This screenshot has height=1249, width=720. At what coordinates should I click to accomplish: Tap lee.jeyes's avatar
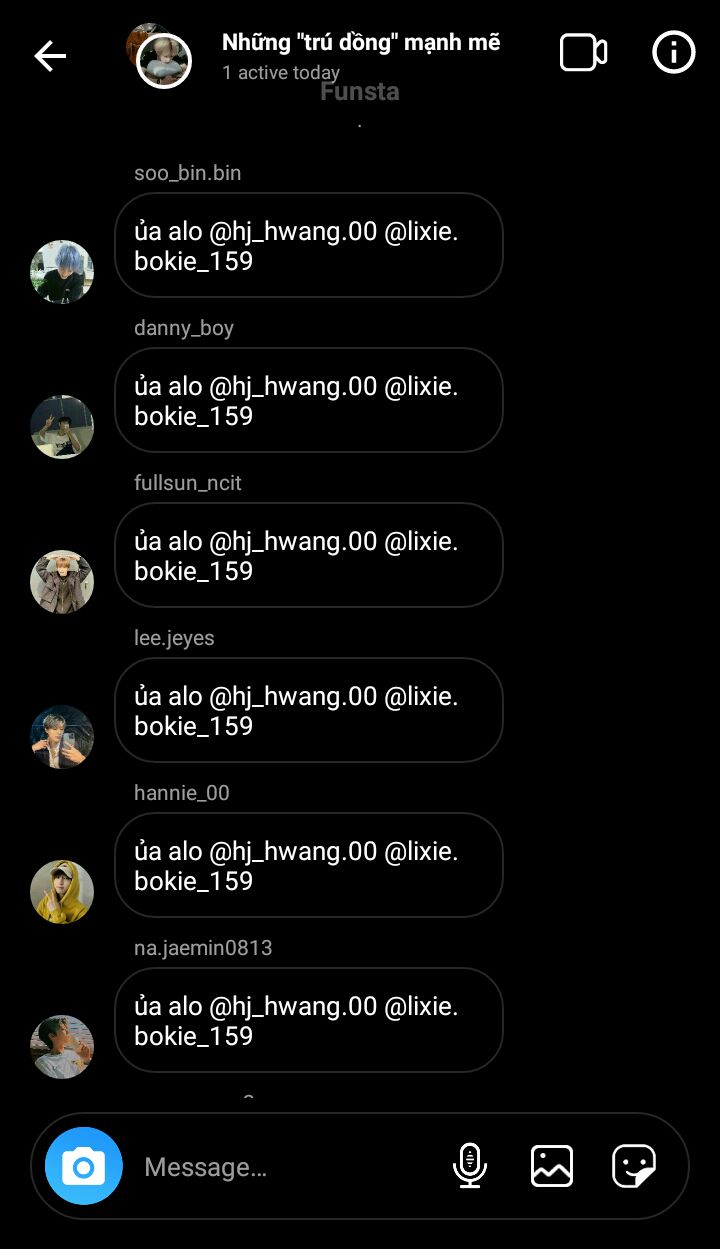pyautogui.click(x=62, y=737)
